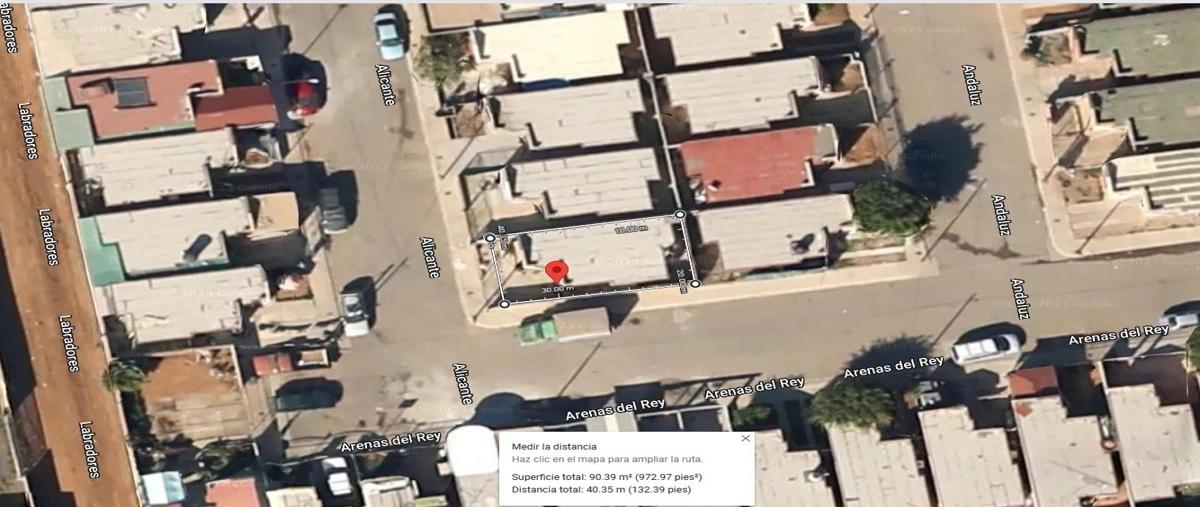Tap the red location pin on the map

(x=558, y=270)
